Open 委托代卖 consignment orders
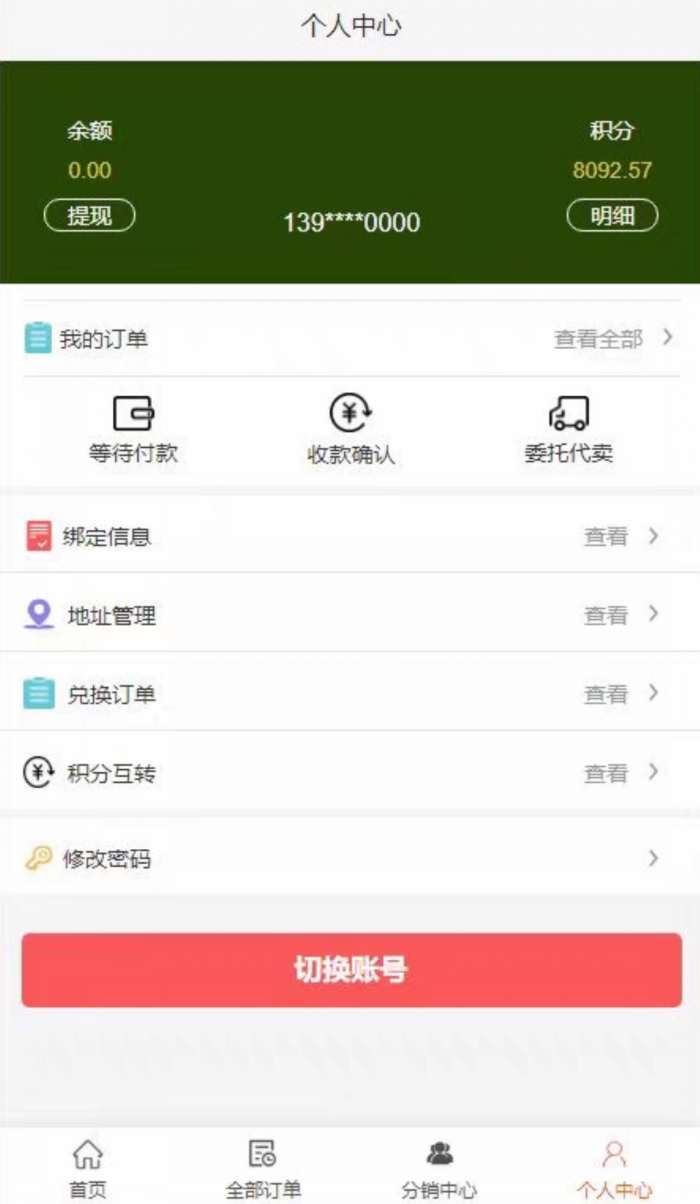Screen dimensions: 700x1204 [x=568, y=431]
